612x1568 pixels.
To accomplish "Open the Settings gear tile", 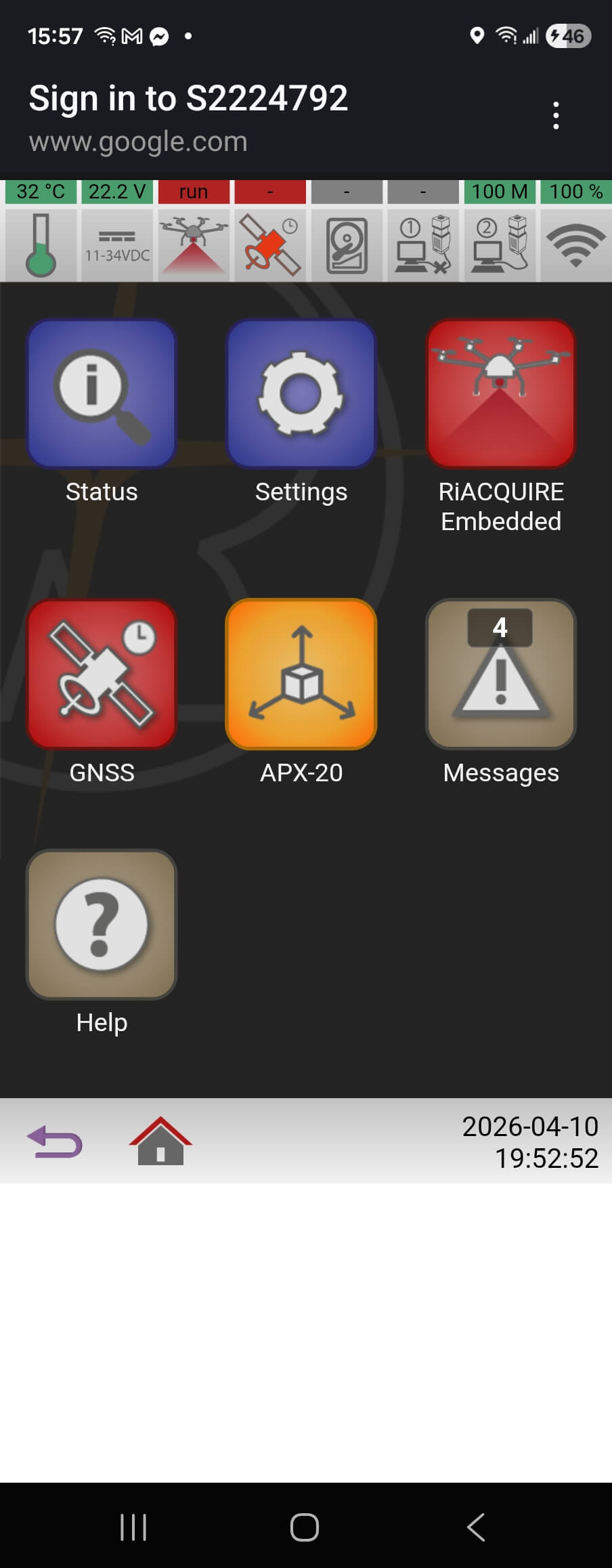I will coord(301,394).
